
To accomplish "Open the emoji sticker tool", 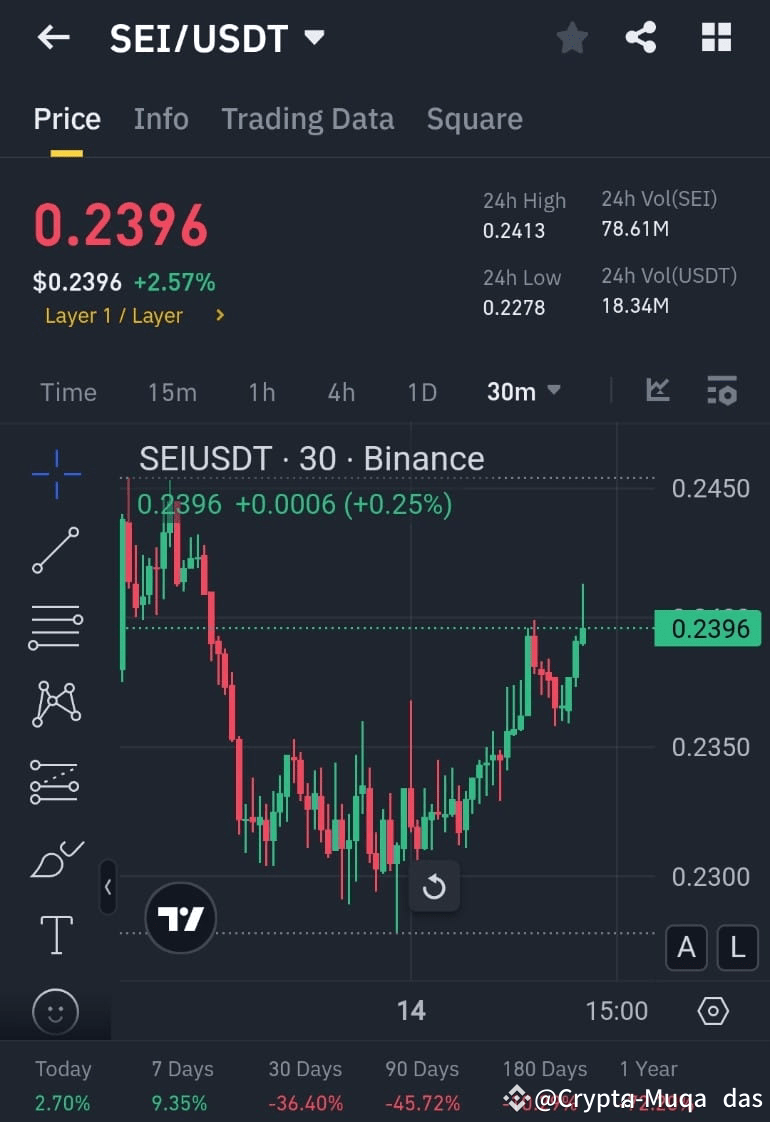I will [55, 1012].
